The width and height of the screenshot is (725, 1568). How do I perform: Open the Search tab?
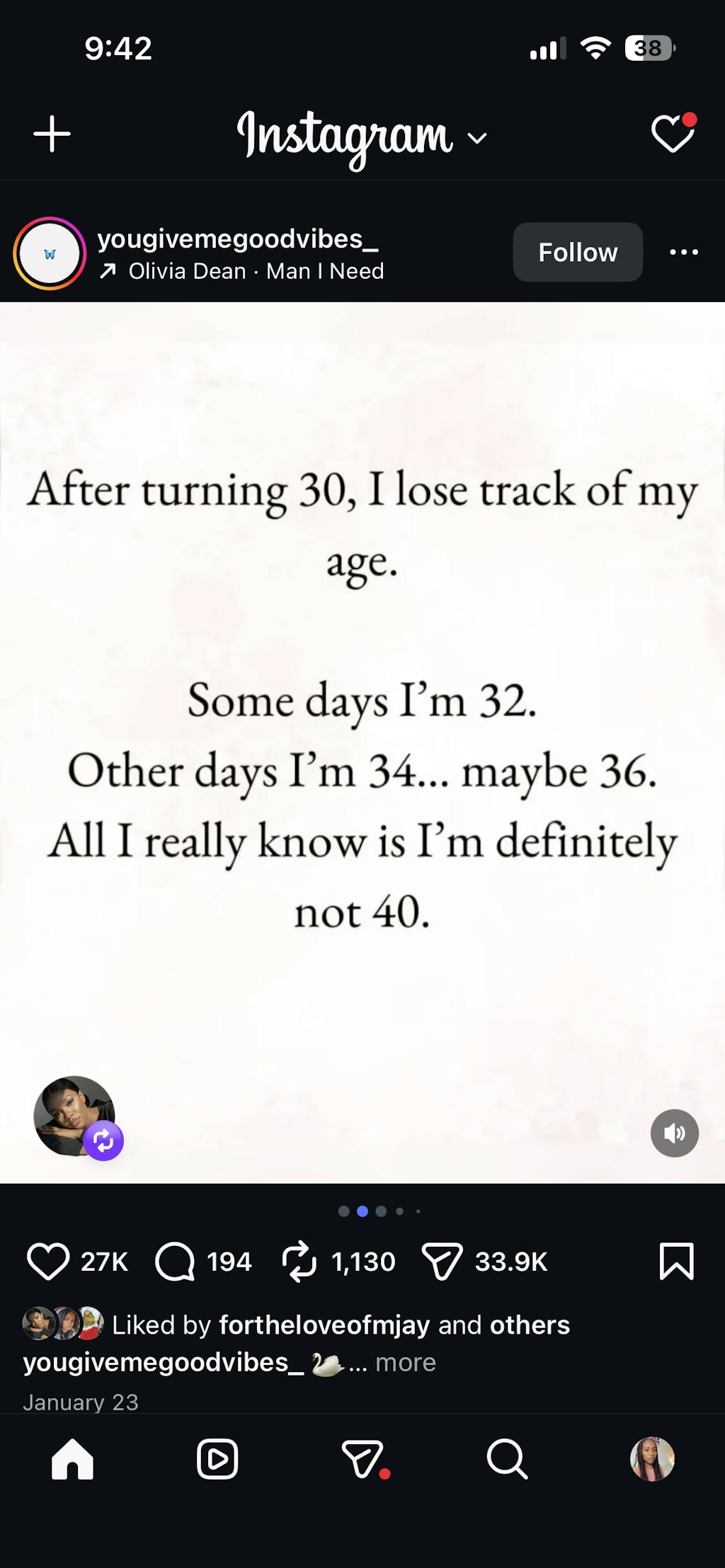507,1459
